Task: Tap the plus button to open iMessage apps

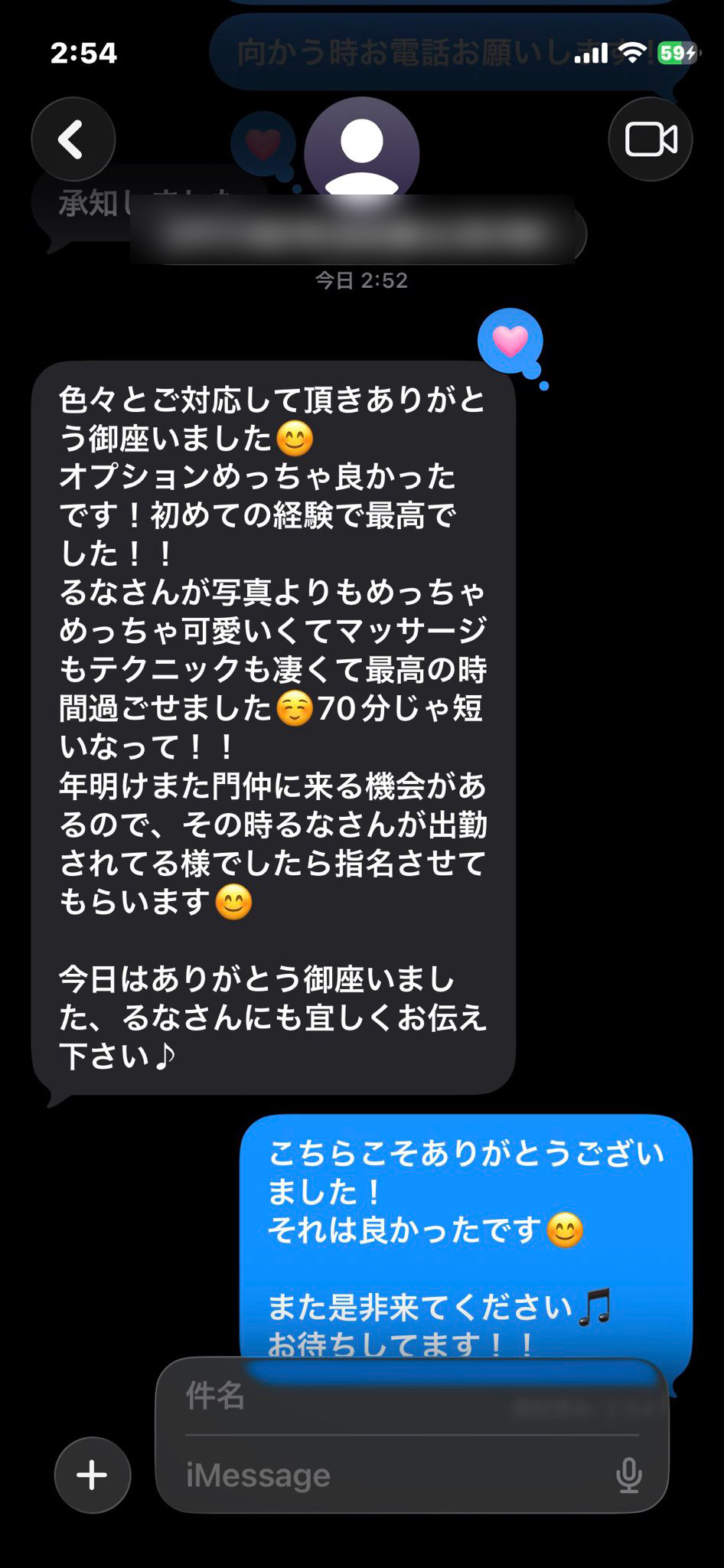Action: click(91, 1474)
